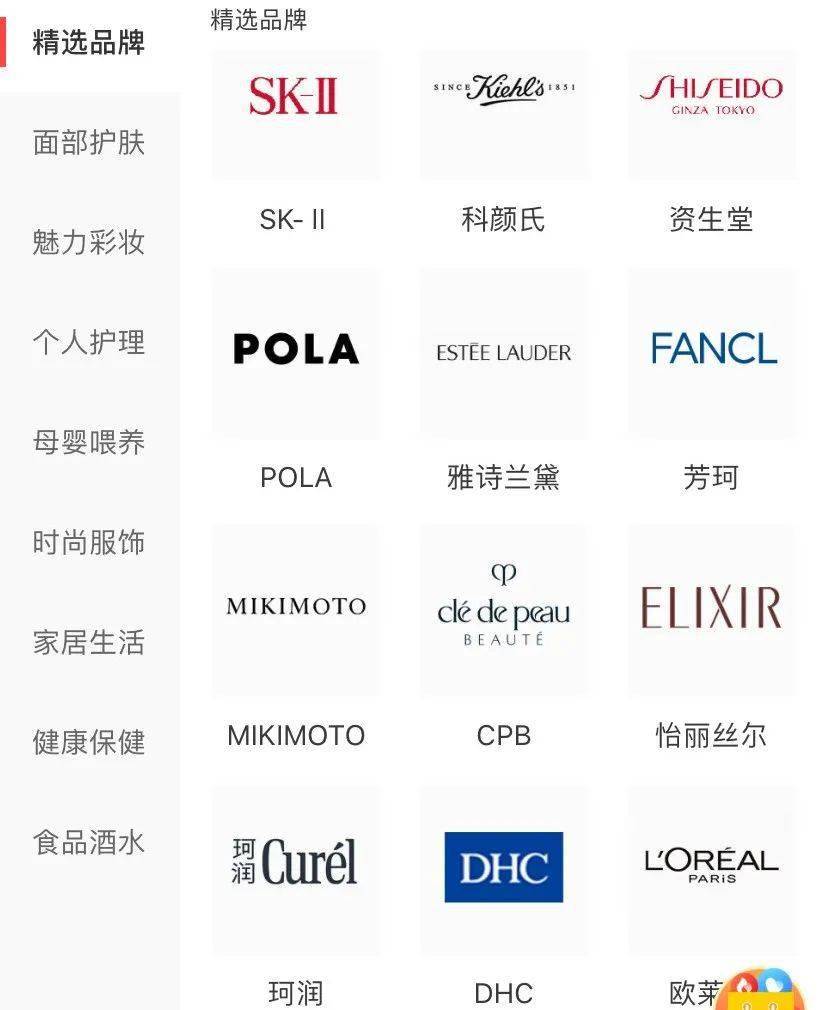The height and width of the screenshot is (1010, 828).
Task: Open 珂润 Curél brand
Action: (x=295, y=866)
